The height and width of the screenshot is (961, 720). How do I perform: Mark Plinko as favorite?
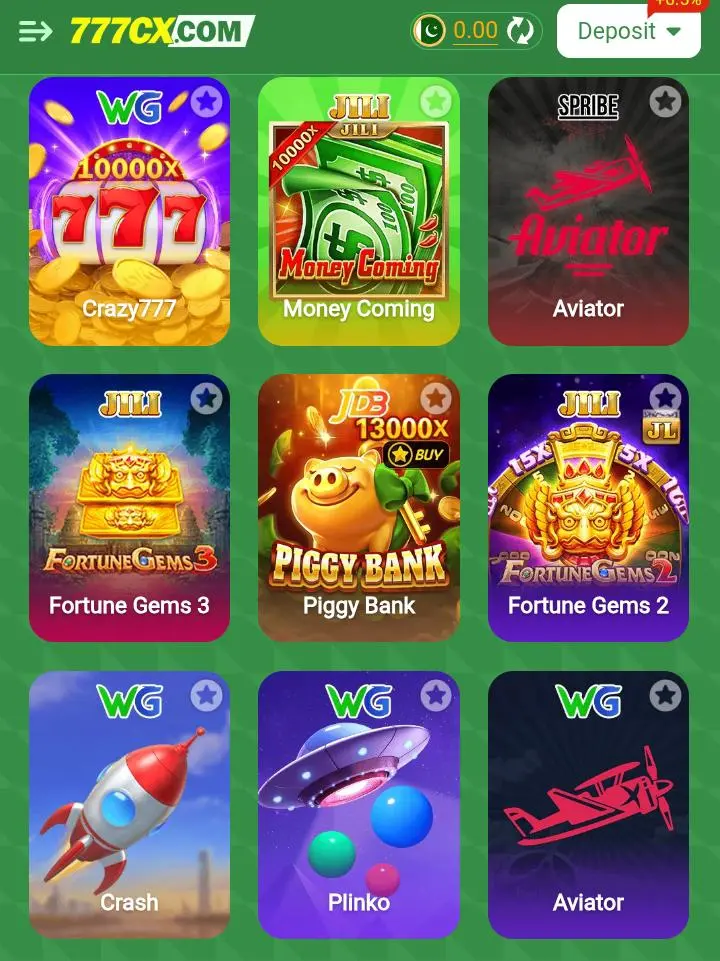click(x=435, y=695)
